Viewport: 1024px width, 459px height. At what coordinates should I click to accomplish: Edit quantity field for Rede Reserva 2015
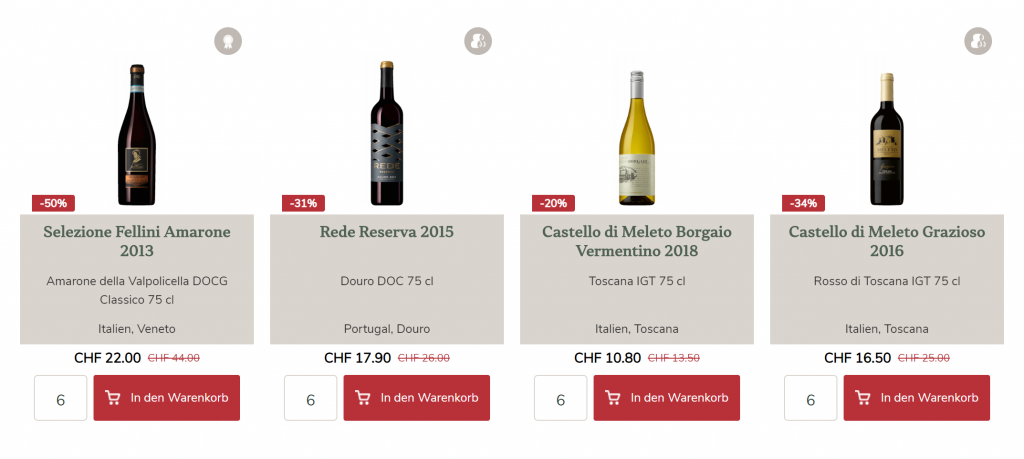[x=310, y=398]
